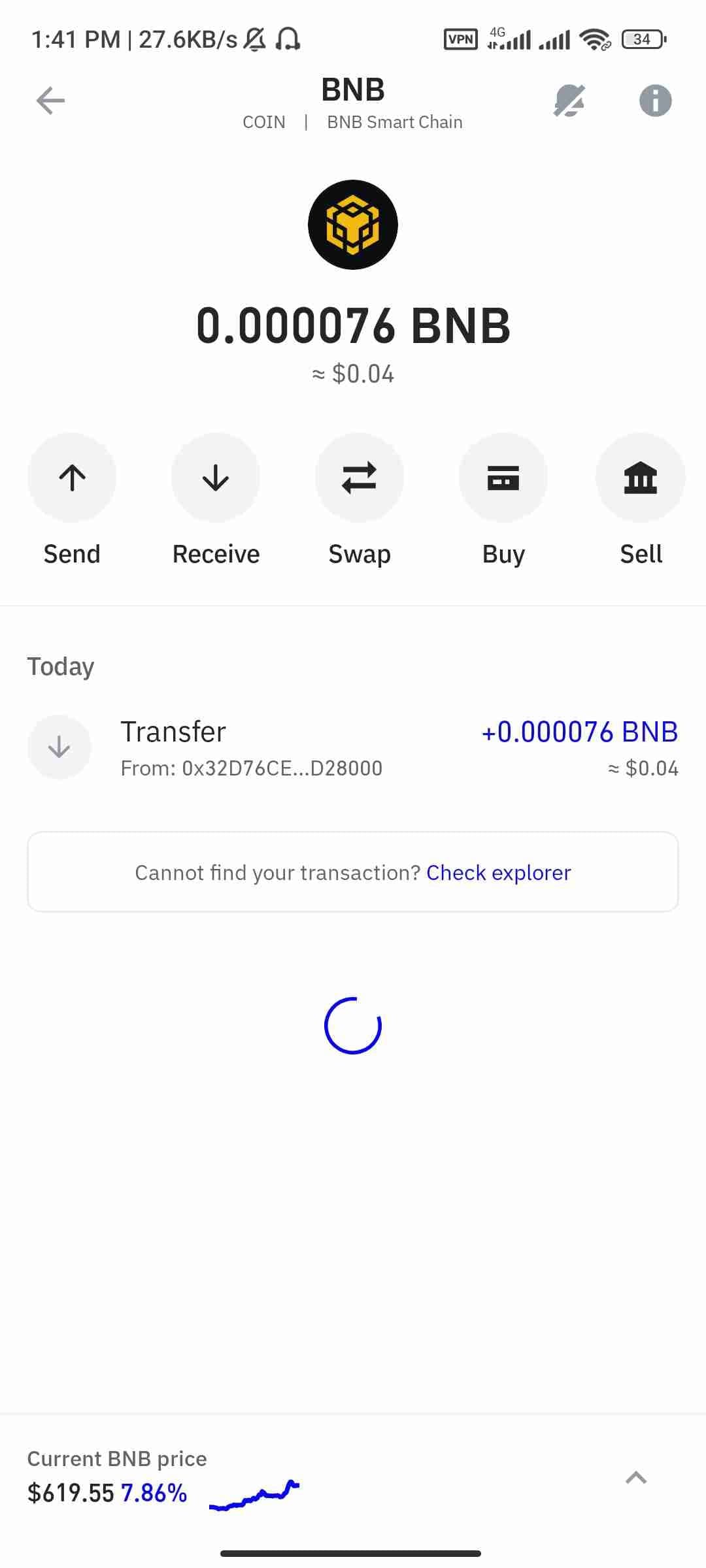
Task: Open BNB coin info
Action: tap(655, 101)
